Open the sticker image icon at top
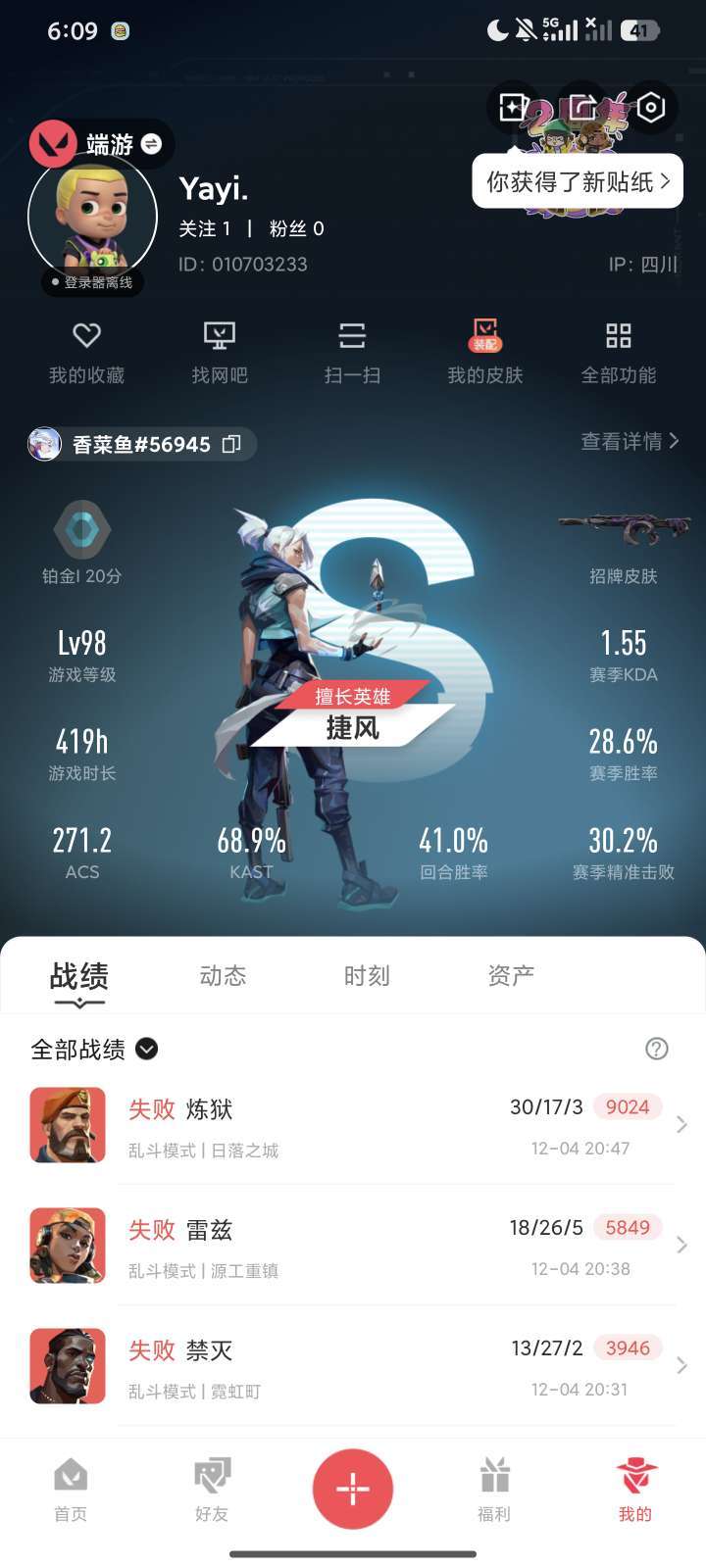This screenshot has height=1568, width=706. click(514, 107)
